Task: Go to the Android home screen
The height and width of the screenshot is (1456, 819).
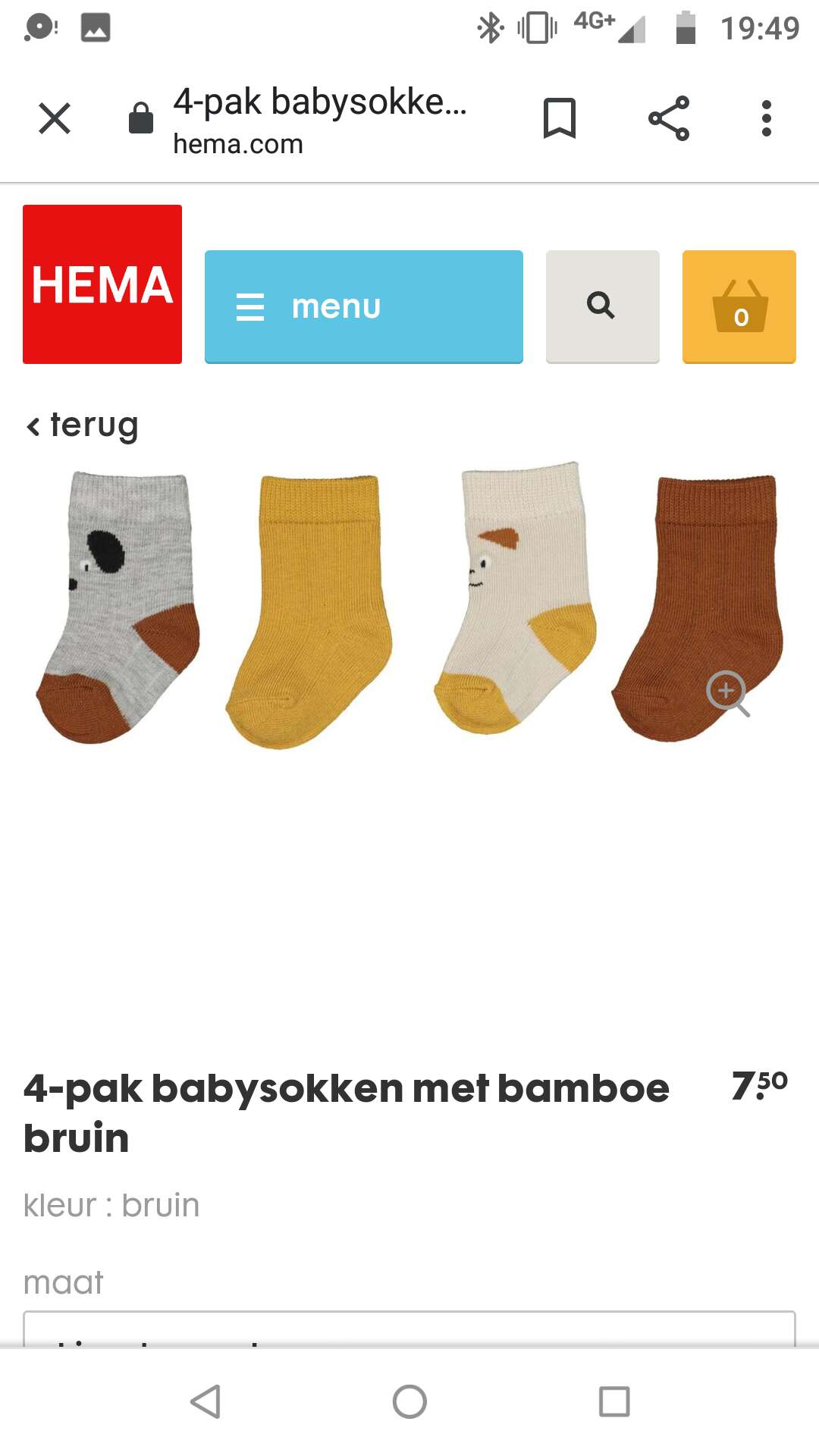Action: point(409,1401)
